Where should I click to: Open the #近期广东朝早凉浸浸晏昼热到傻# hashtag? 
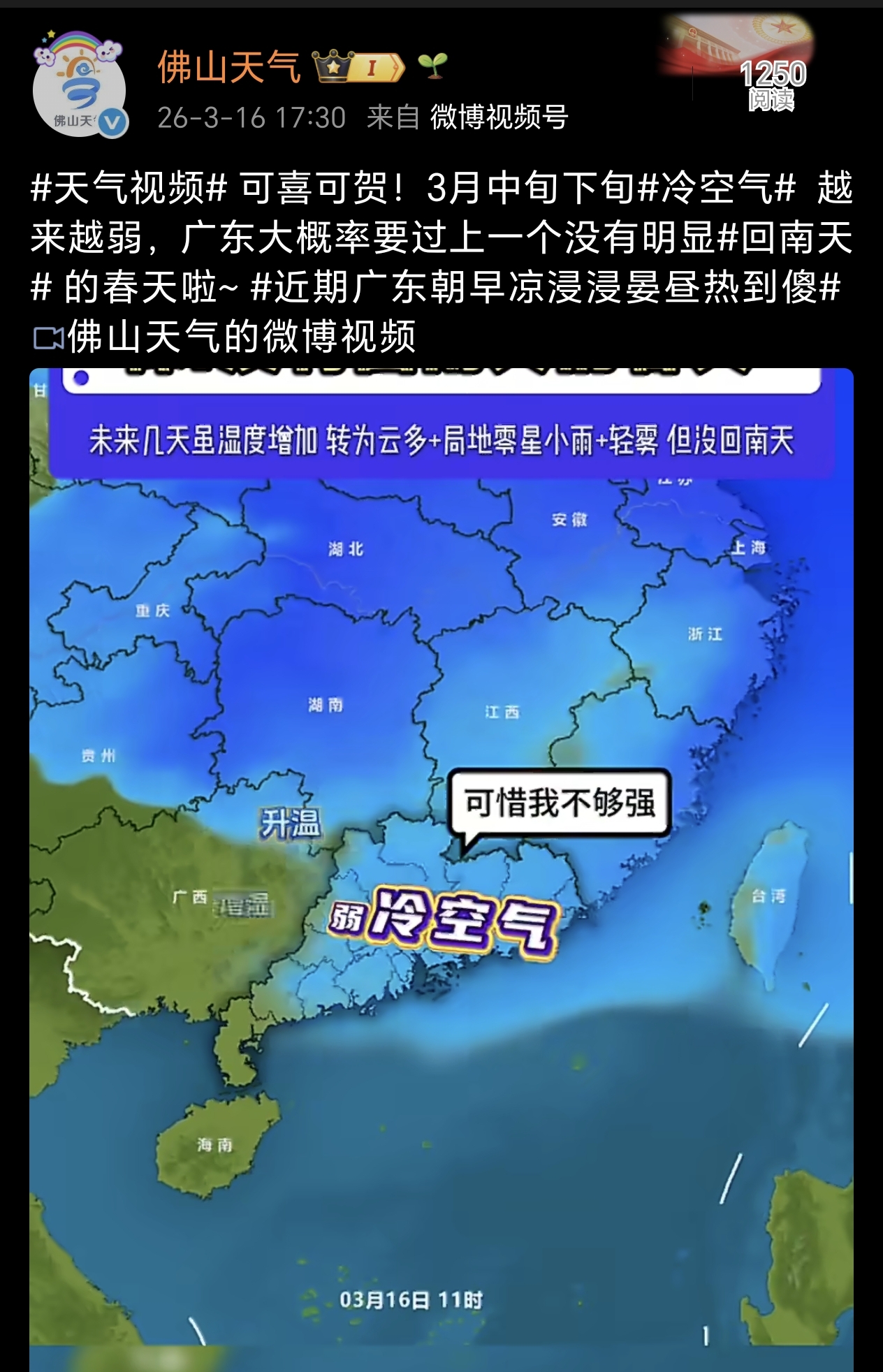click(x=545, y=288)
